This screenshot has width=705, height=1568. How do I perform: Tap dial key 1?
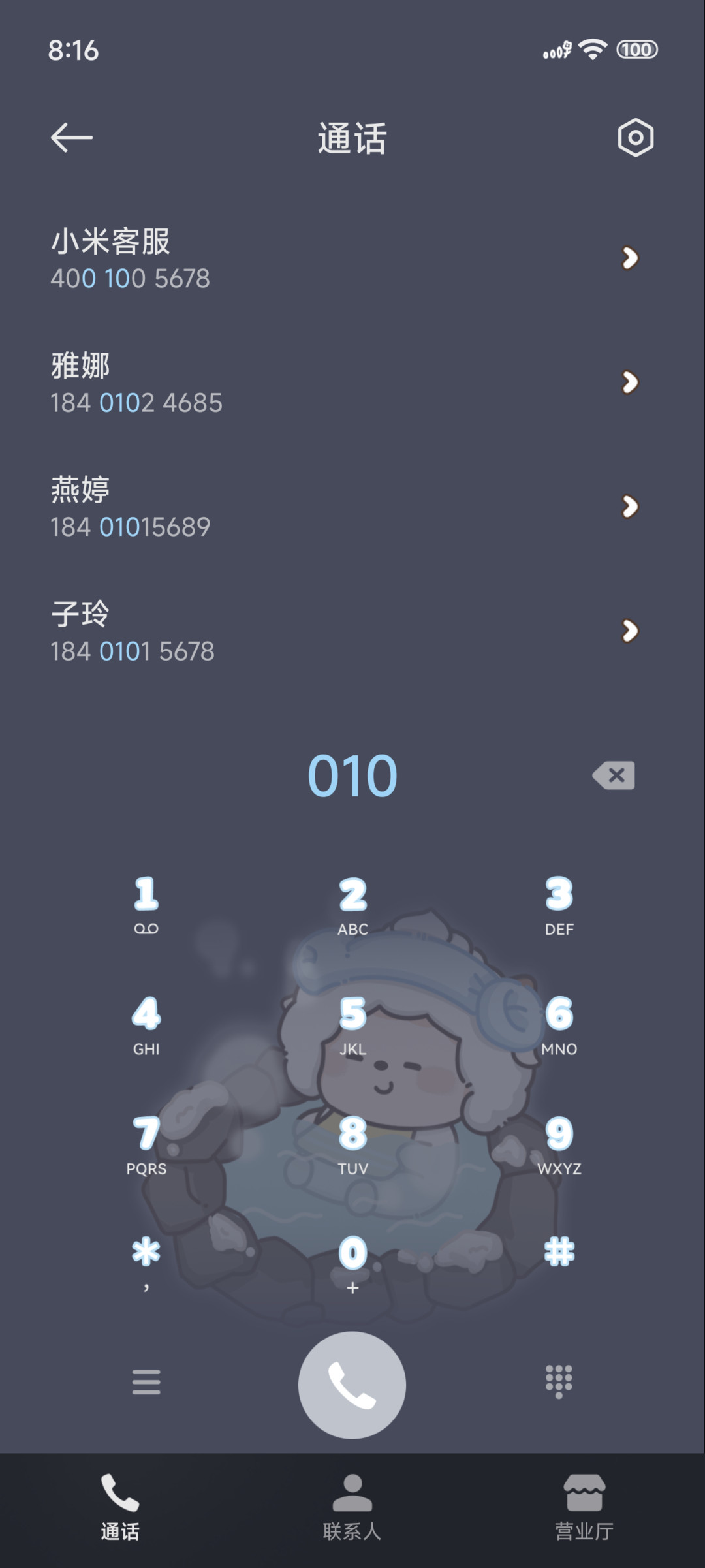146,905
